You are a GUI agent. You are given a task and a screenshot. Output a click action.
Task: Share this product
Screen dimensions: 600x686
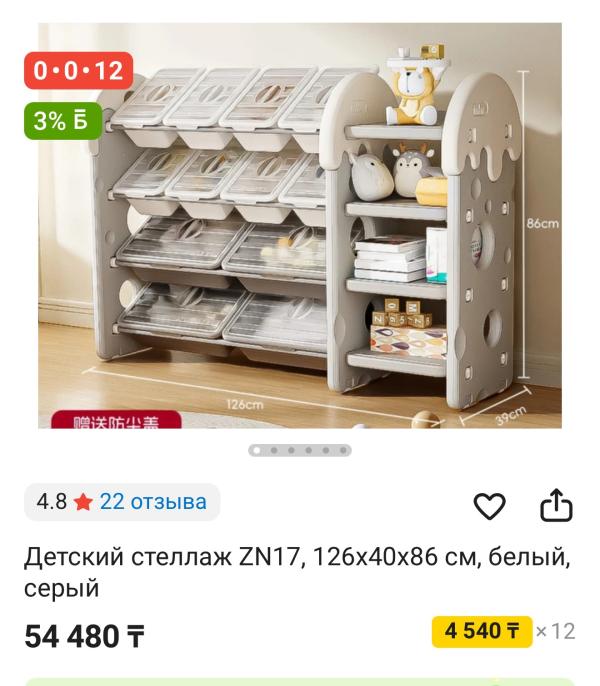[555, 505]
